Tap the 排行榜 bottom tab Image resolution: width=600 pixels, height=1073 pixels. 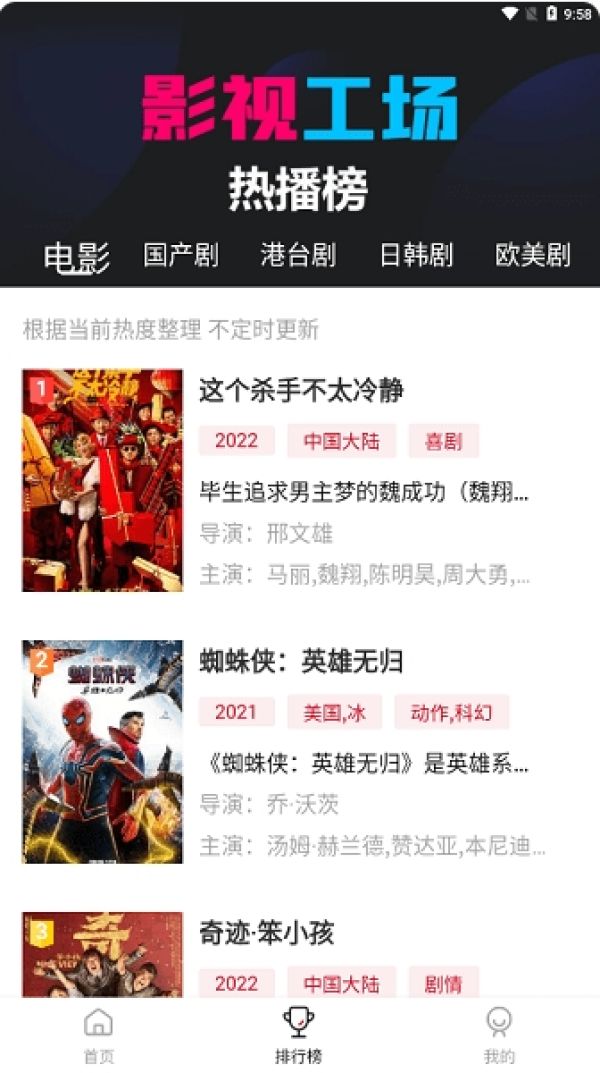(298, 1035)
